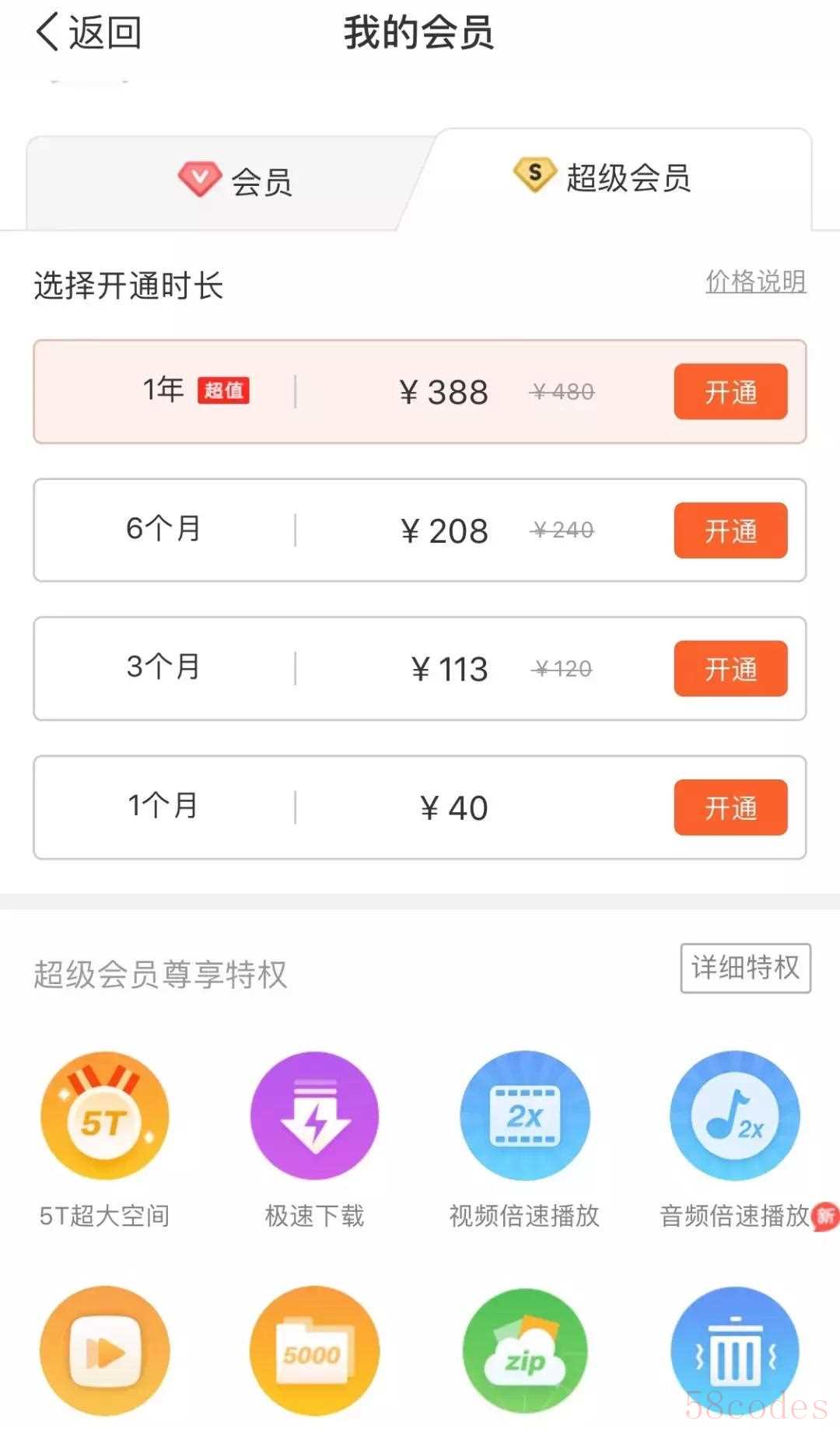Open the 音频倍速播放 privilege

tap(734, 1117)
